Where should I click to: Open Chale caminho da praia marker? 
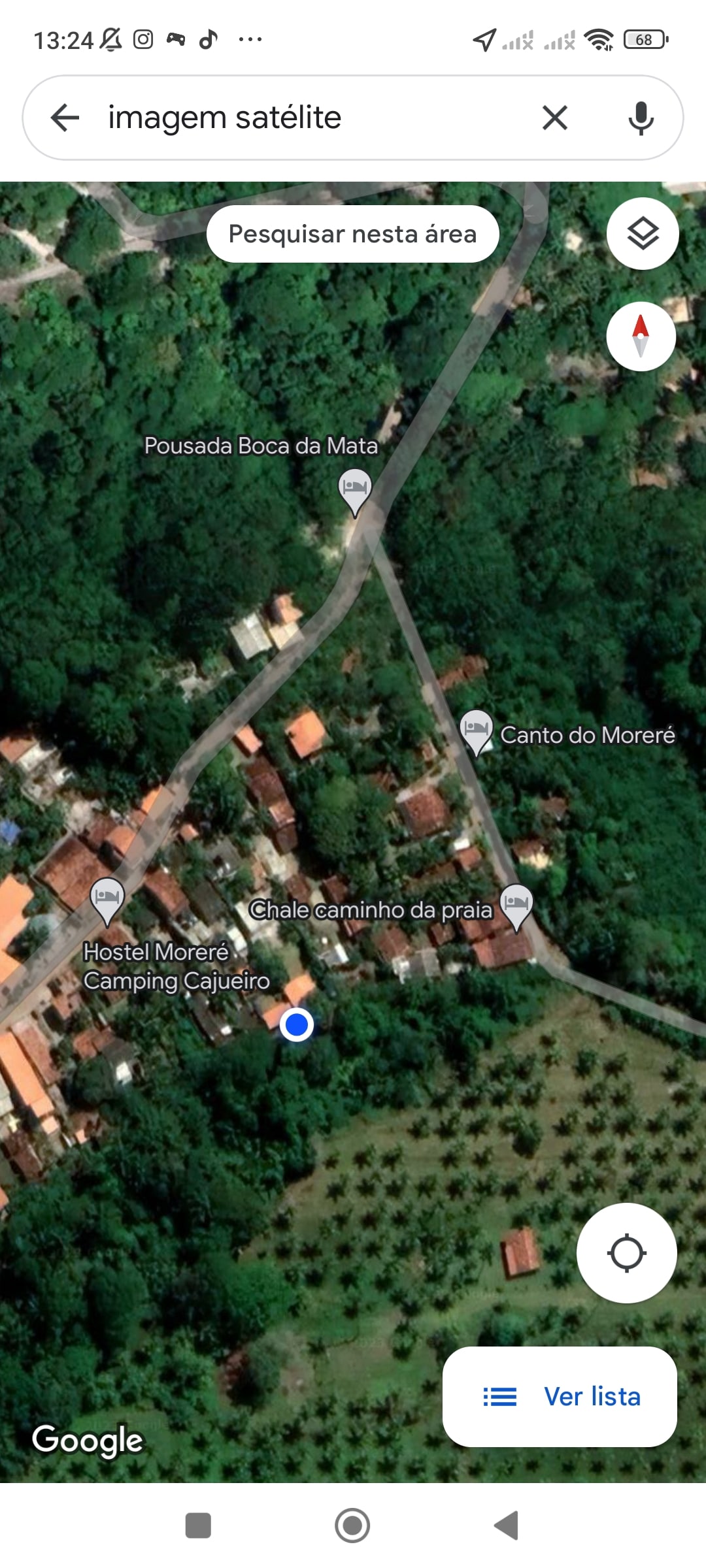point(516,905)
